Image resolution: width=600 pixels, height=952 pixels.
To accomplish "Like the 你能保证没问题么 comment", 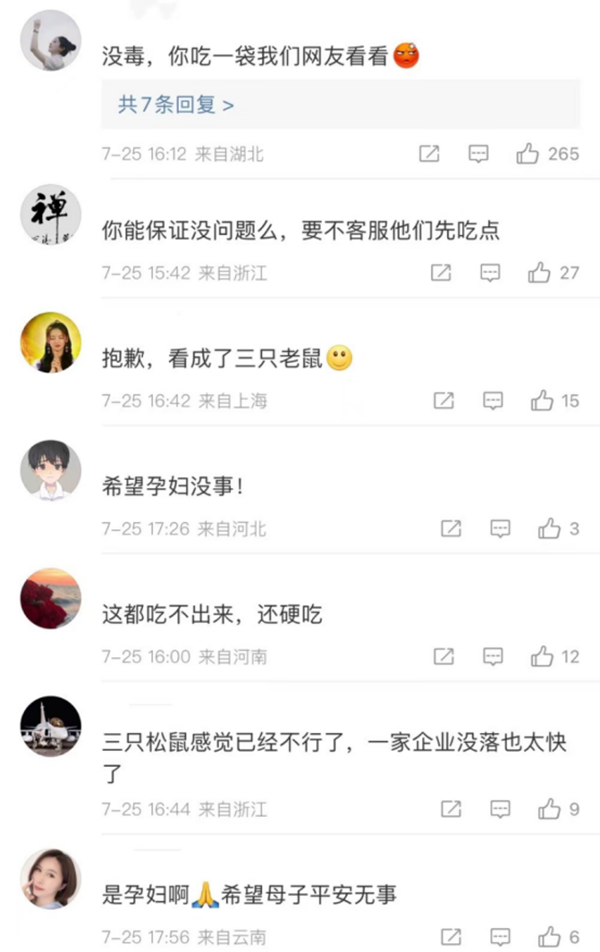I will click(540, 272).
